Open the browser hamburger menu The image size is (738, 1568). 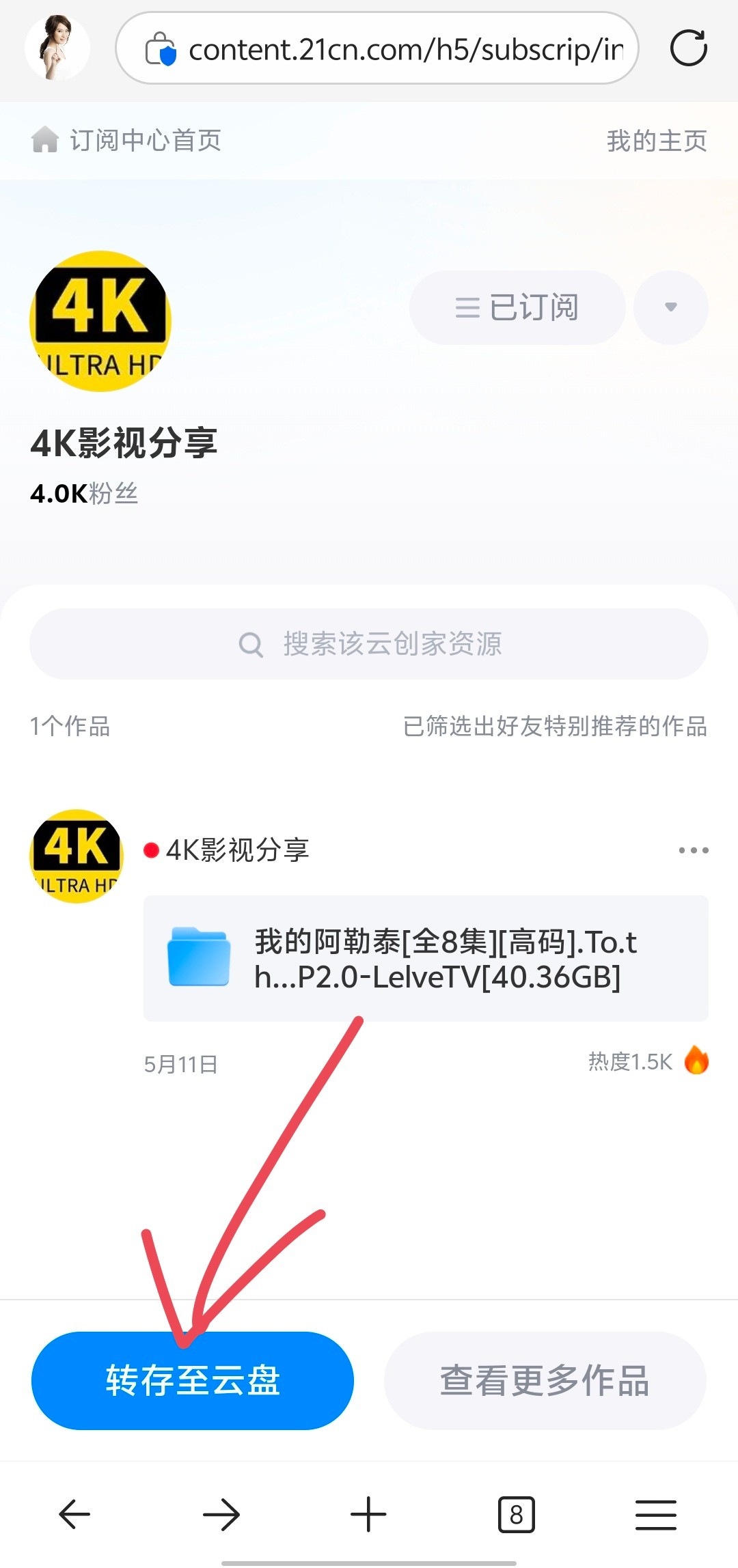click(x=656, y=1514)
